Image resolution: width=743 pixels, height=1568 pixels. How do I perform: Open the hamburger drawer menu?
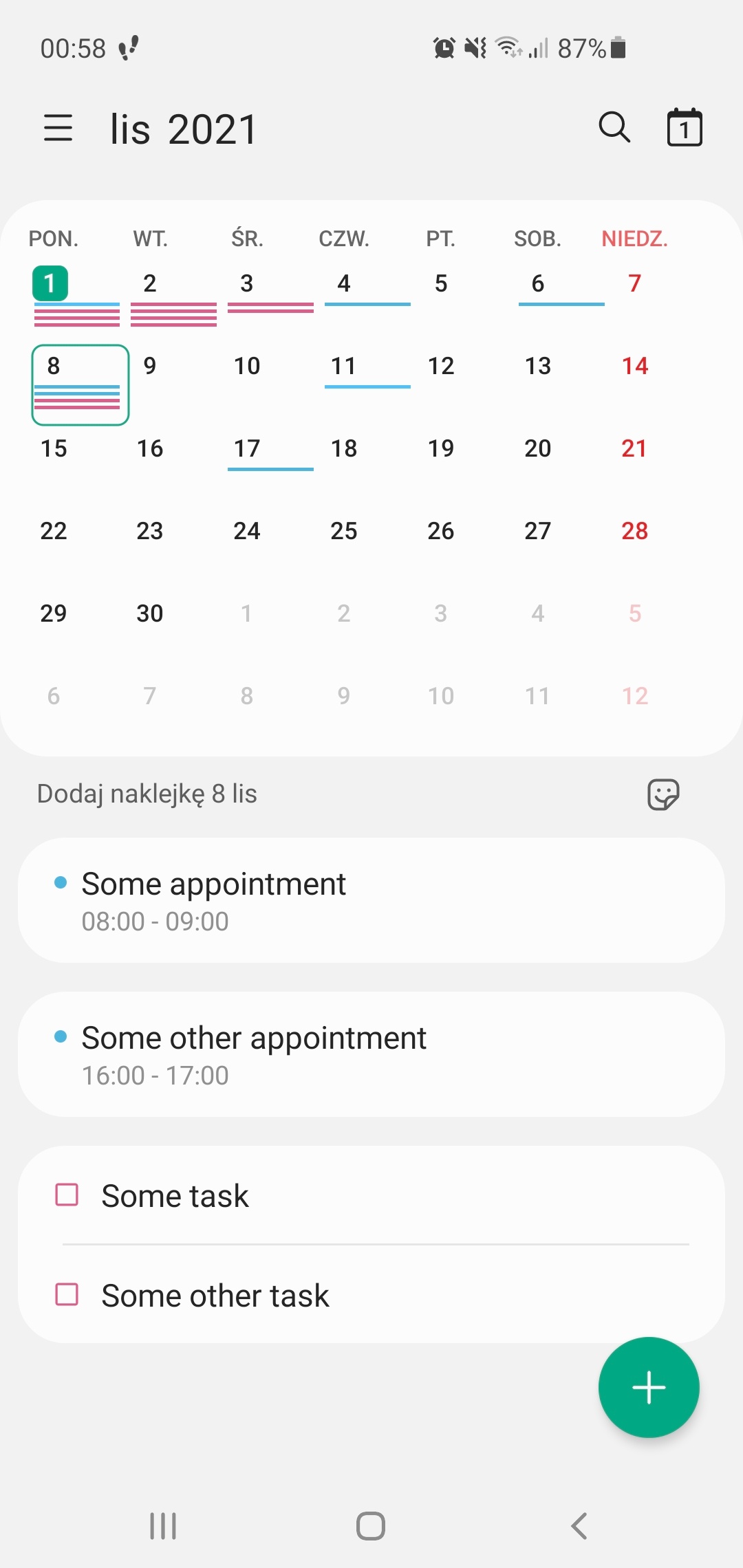tap(58, 128)
